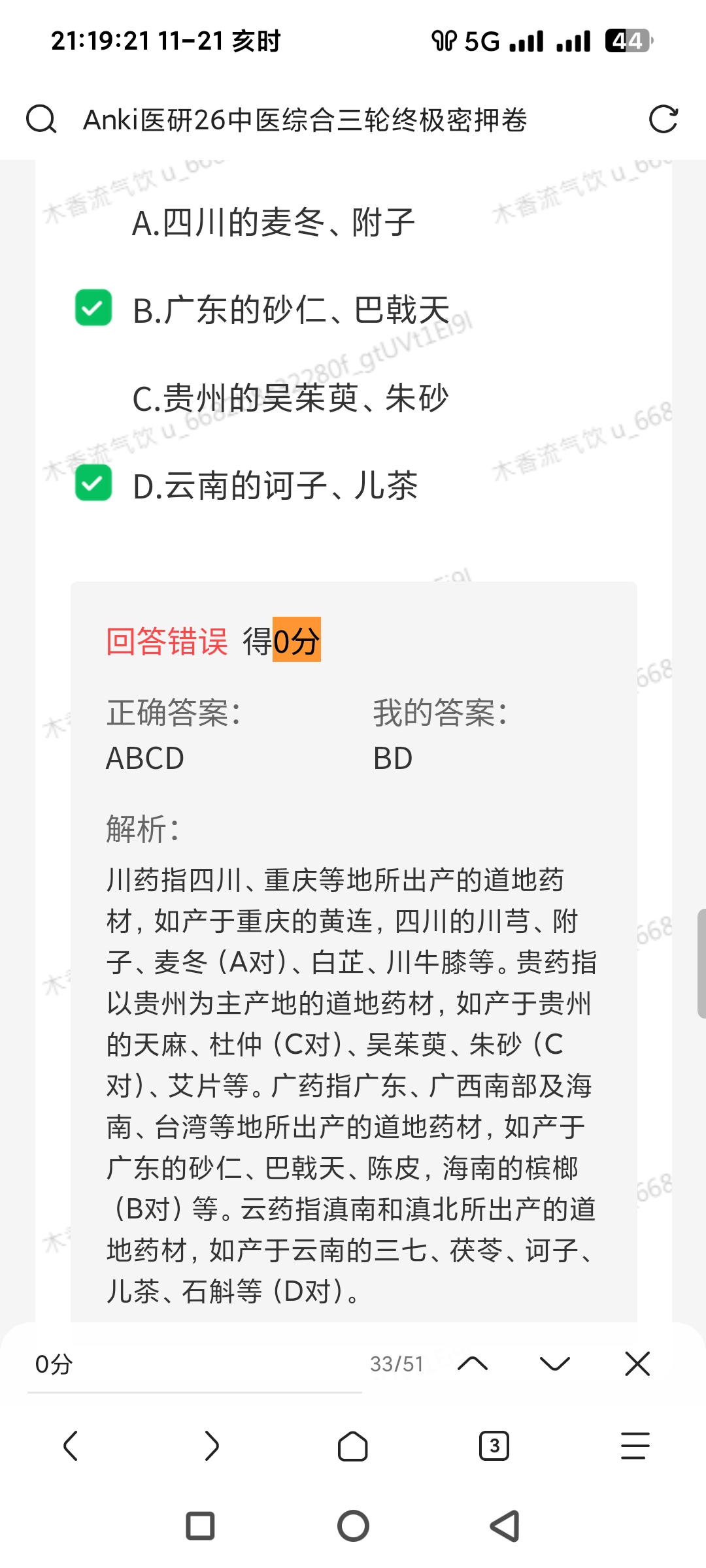The width and height of the screenshot is (706, 1568).
Task: Open the tab switcher showing 3 tabs
Action: [x=494, y=1446]
